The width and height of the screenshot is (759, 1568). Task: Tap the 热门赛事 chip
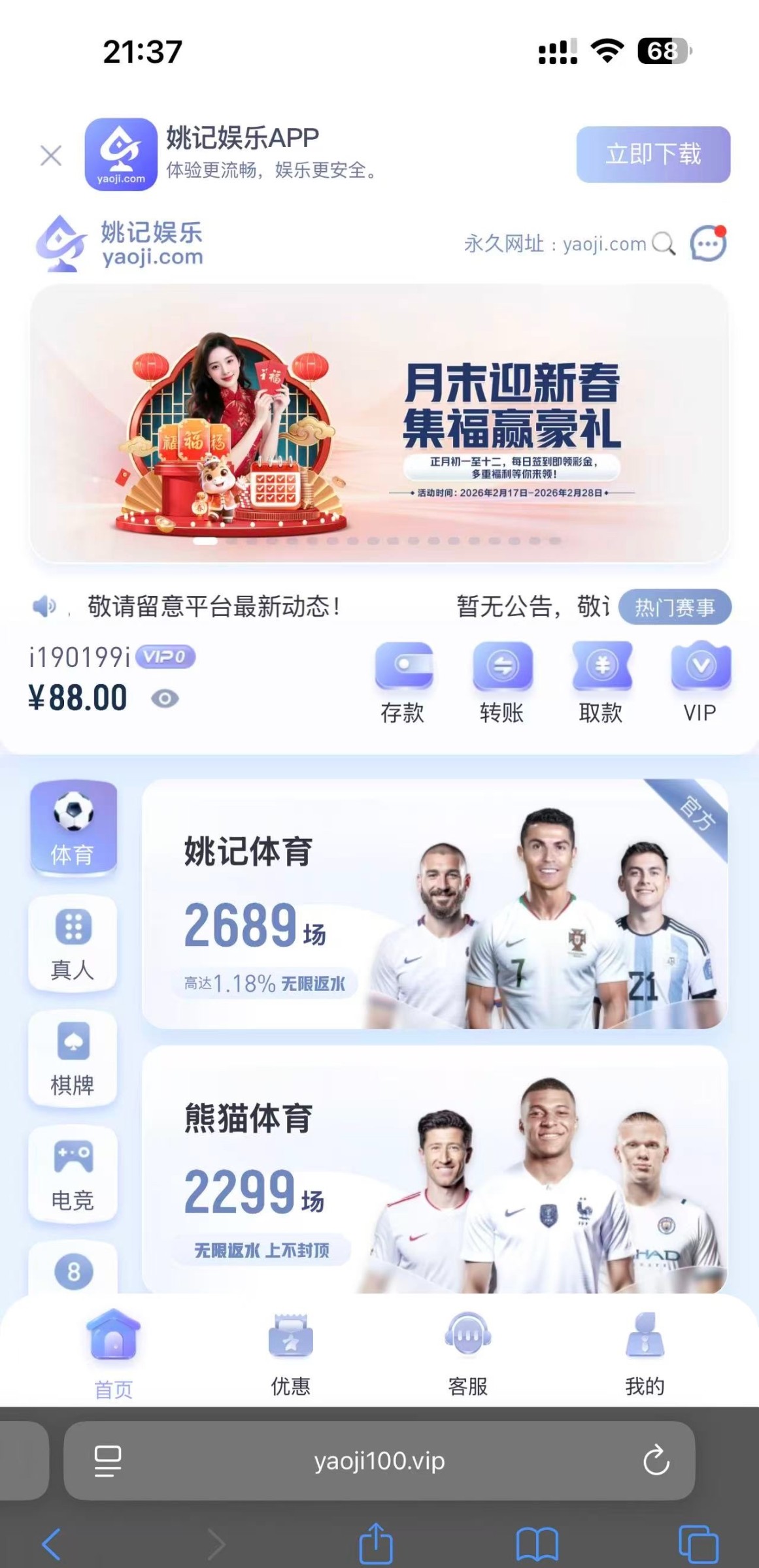pos(674,607)
